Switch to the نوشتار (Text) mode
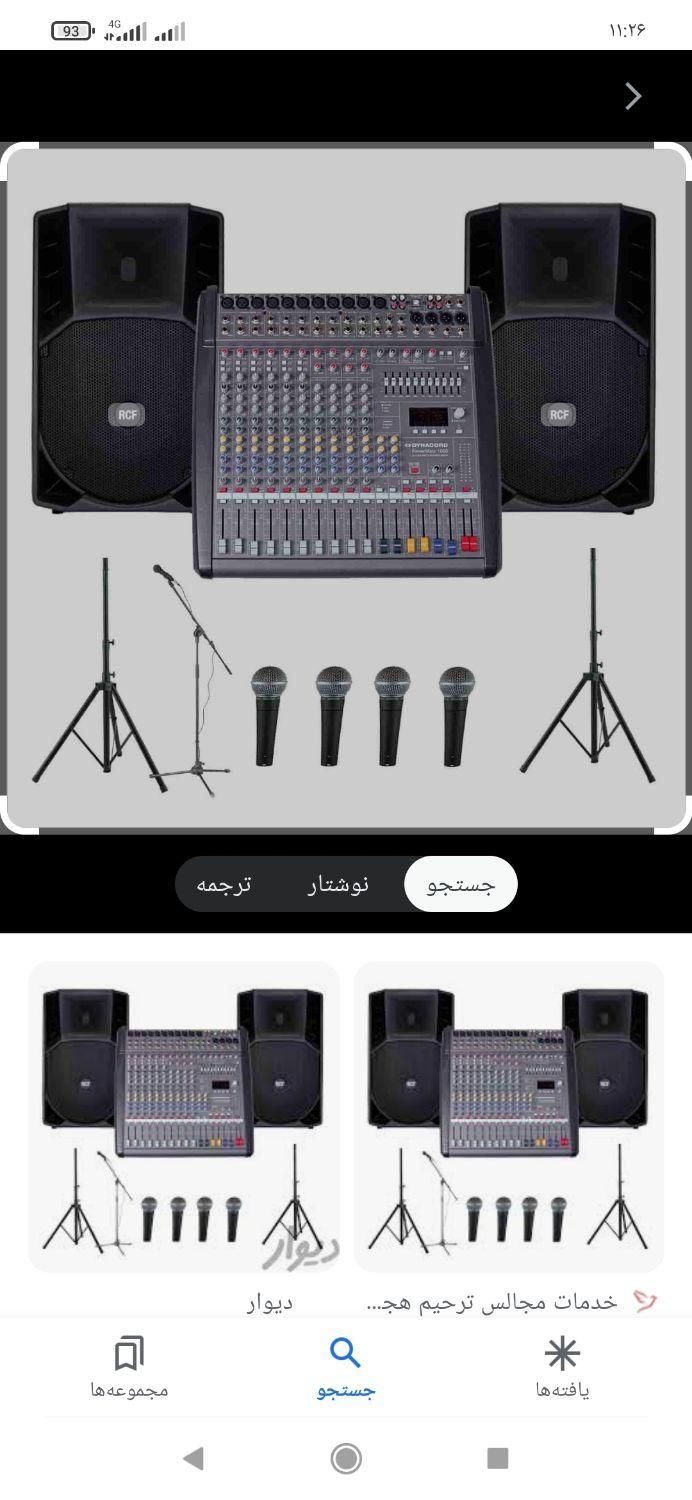The width and height of the screenshot is (692, 1500). click(x=338, y=884)
